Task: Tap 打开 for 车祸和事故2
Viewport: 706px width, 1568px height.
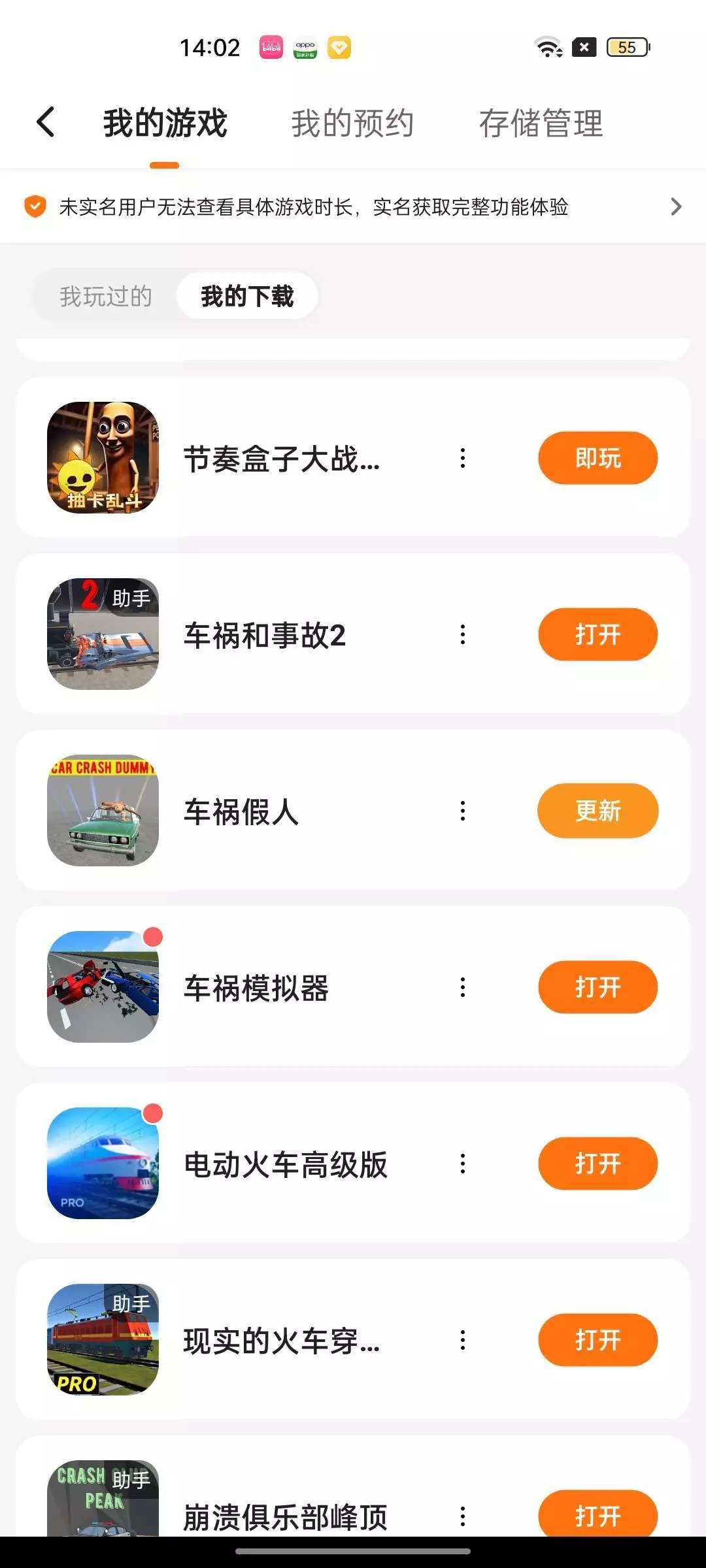Action: (597, 634)
